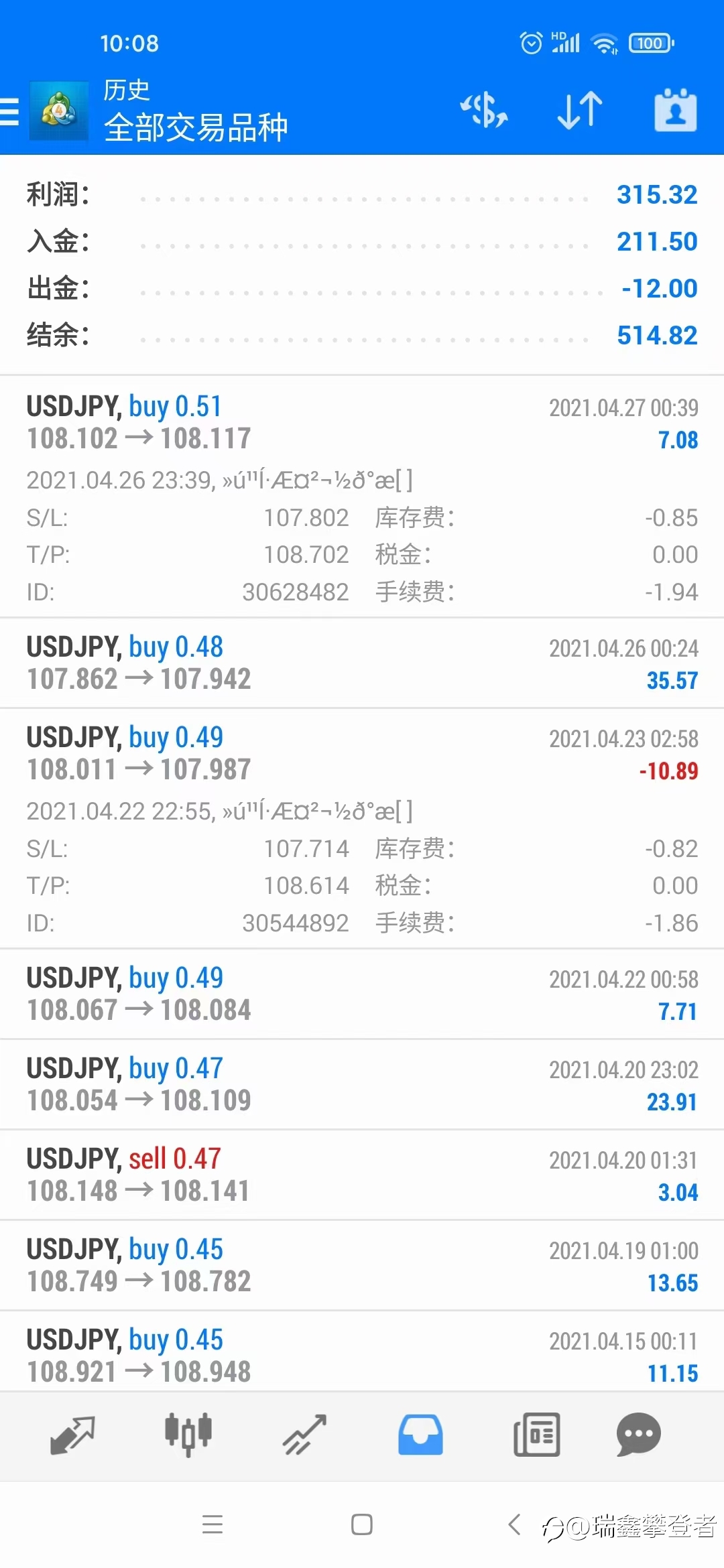
Task: Open the calendar date range picker
Action: tap(675, 110)
